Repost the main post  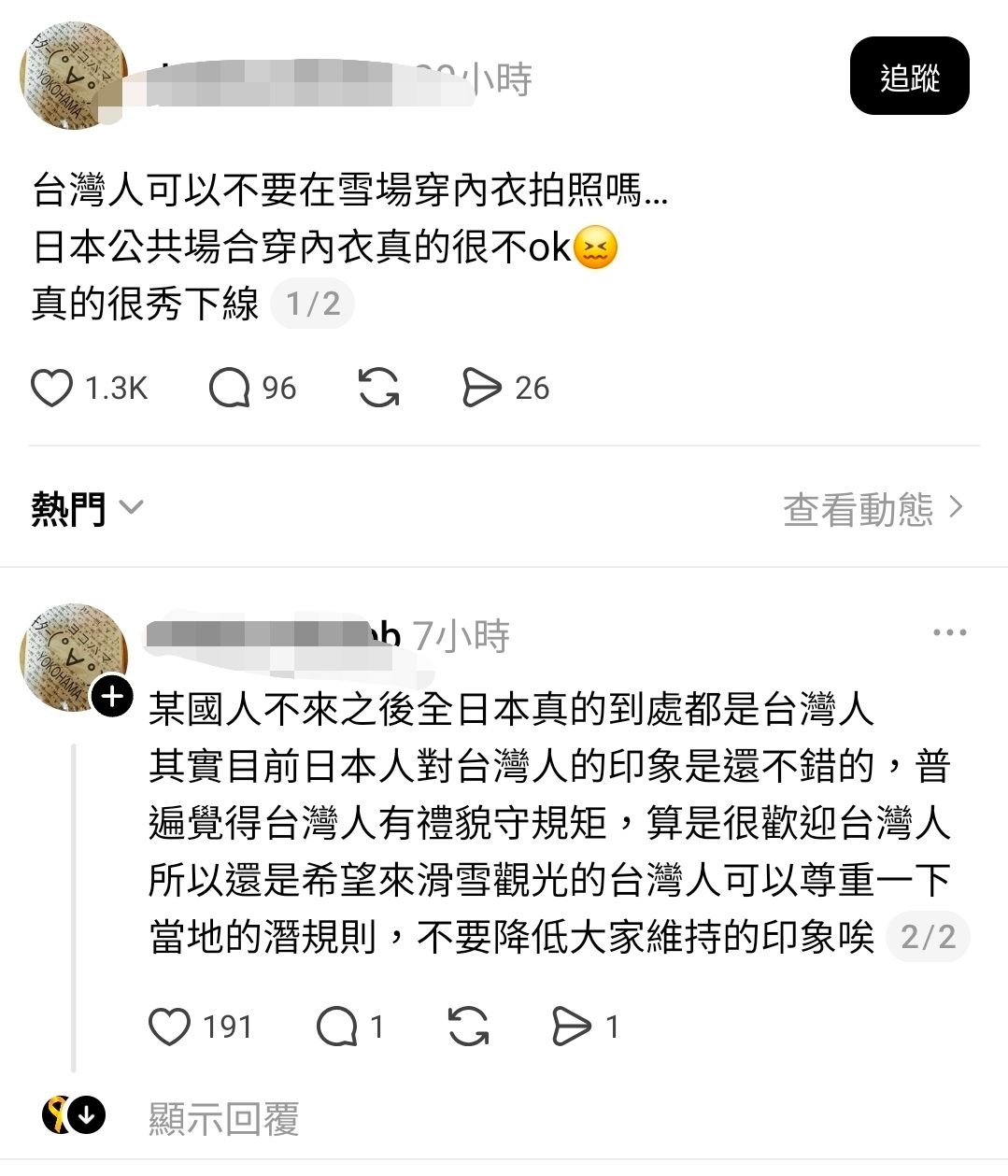378,388
